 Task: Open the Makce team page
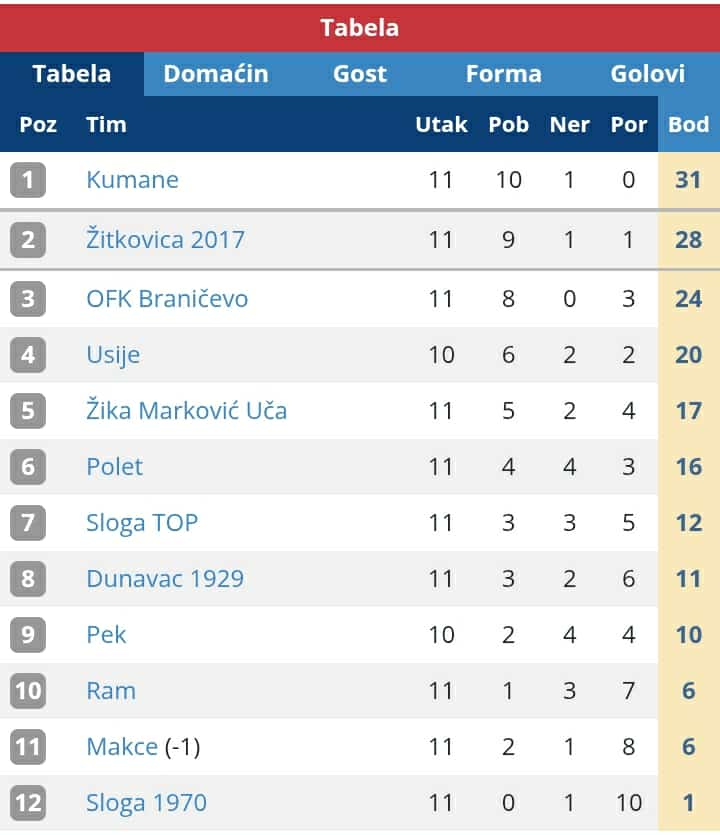coord(122,747)
